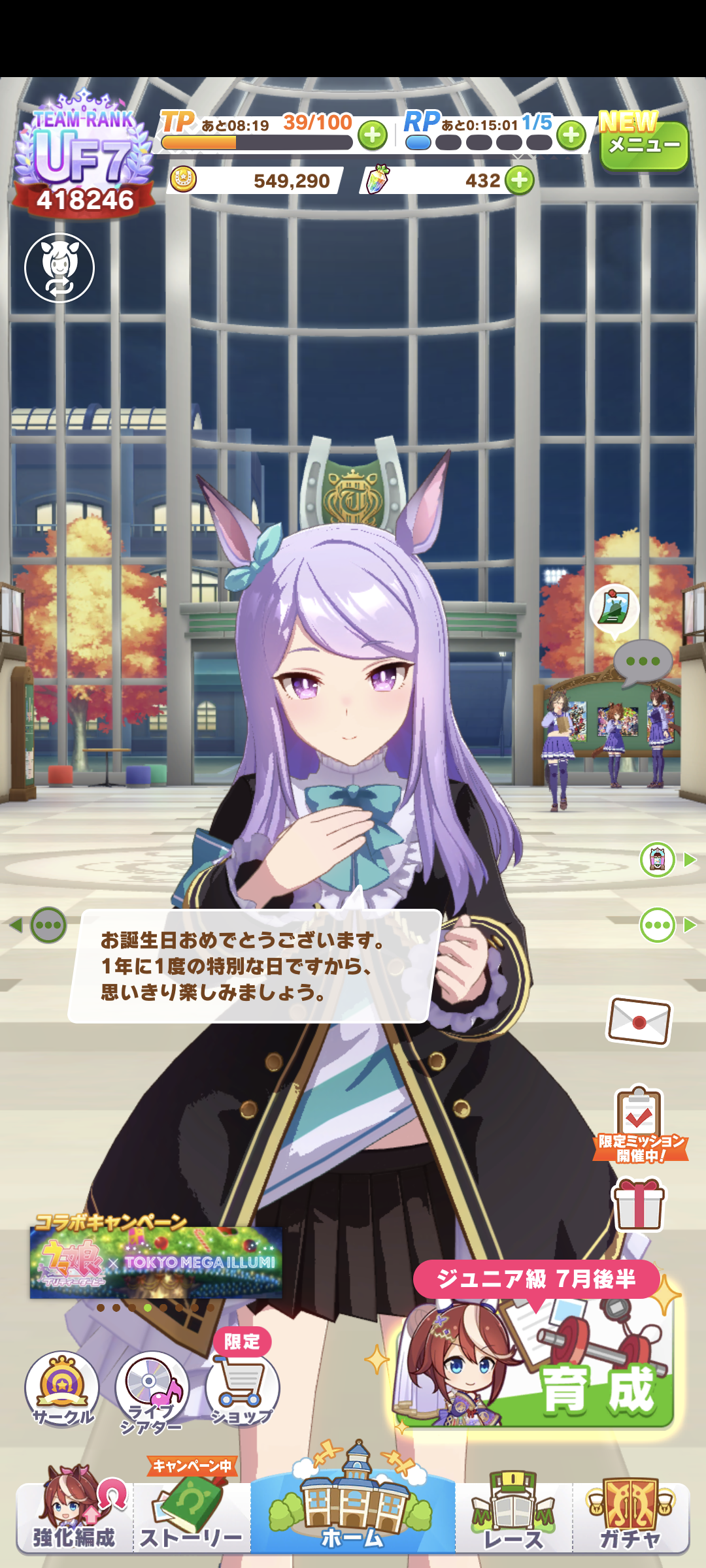
Task: Open the ショップ cart
Action: point(242,1388)
